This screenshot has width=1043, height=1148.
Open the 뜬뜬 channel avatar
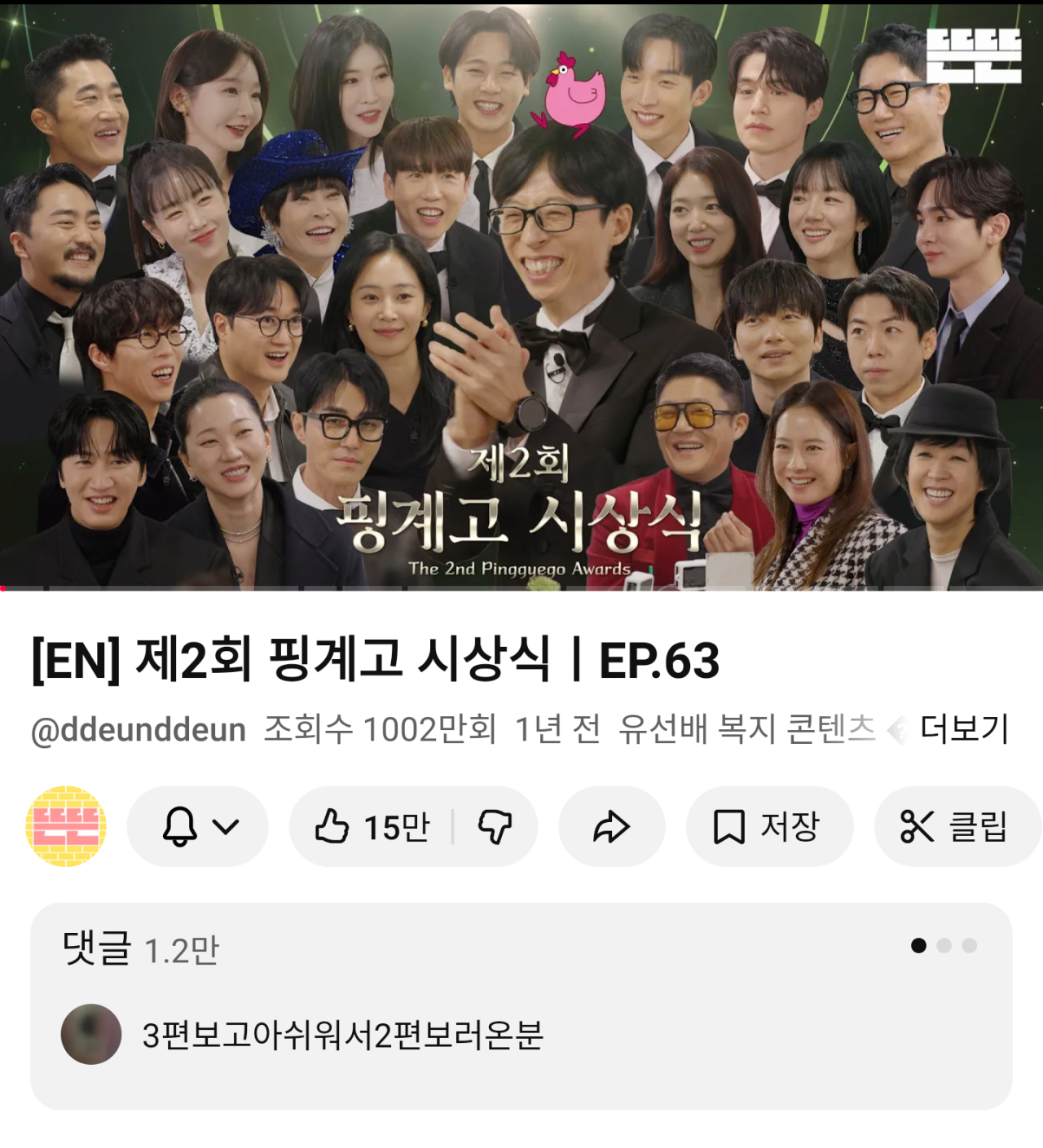point(66,826)
